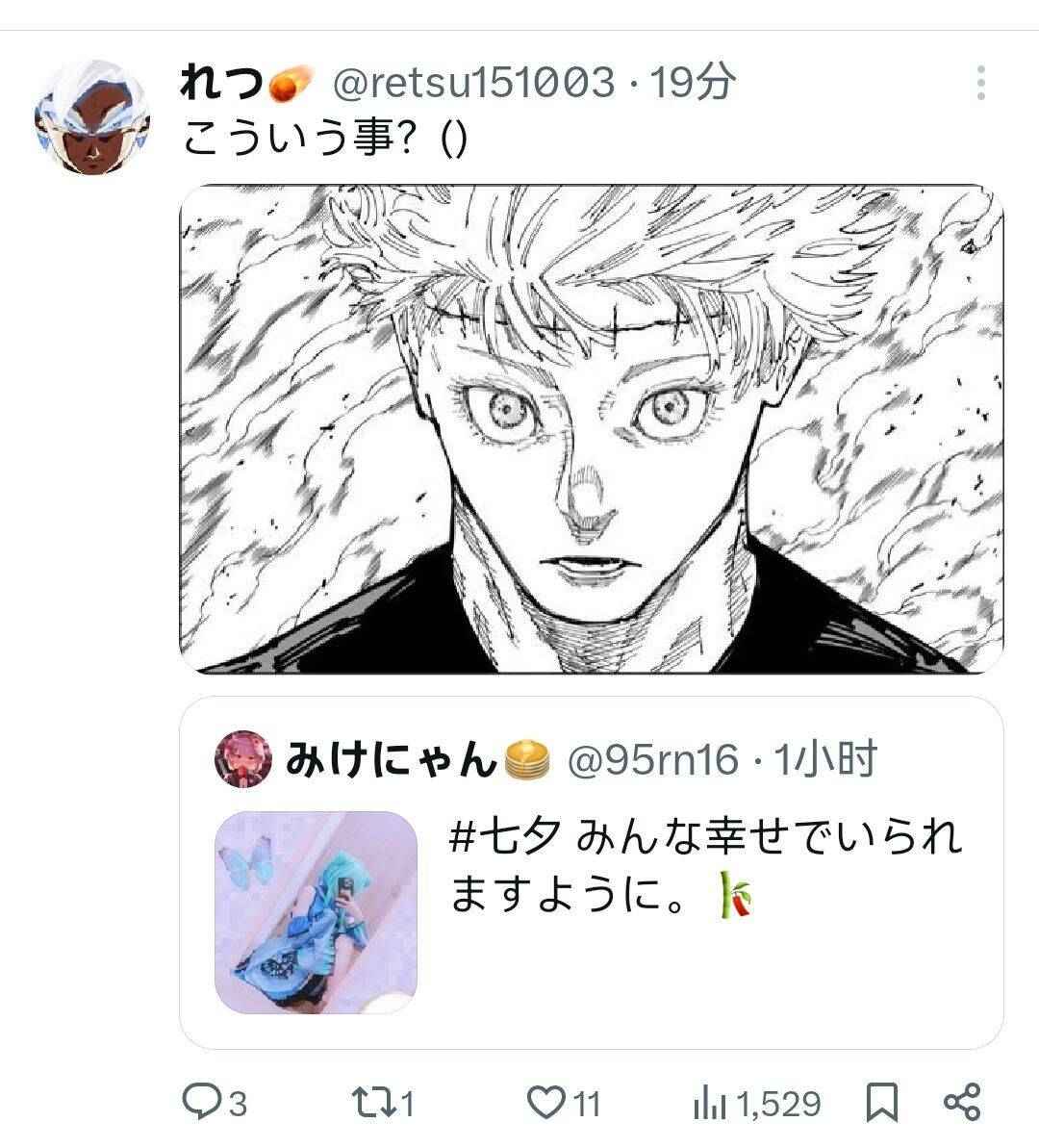This screenshot has height=1148, width=1039.
Task: Bookmark this post
Action: click(881, 1102)
